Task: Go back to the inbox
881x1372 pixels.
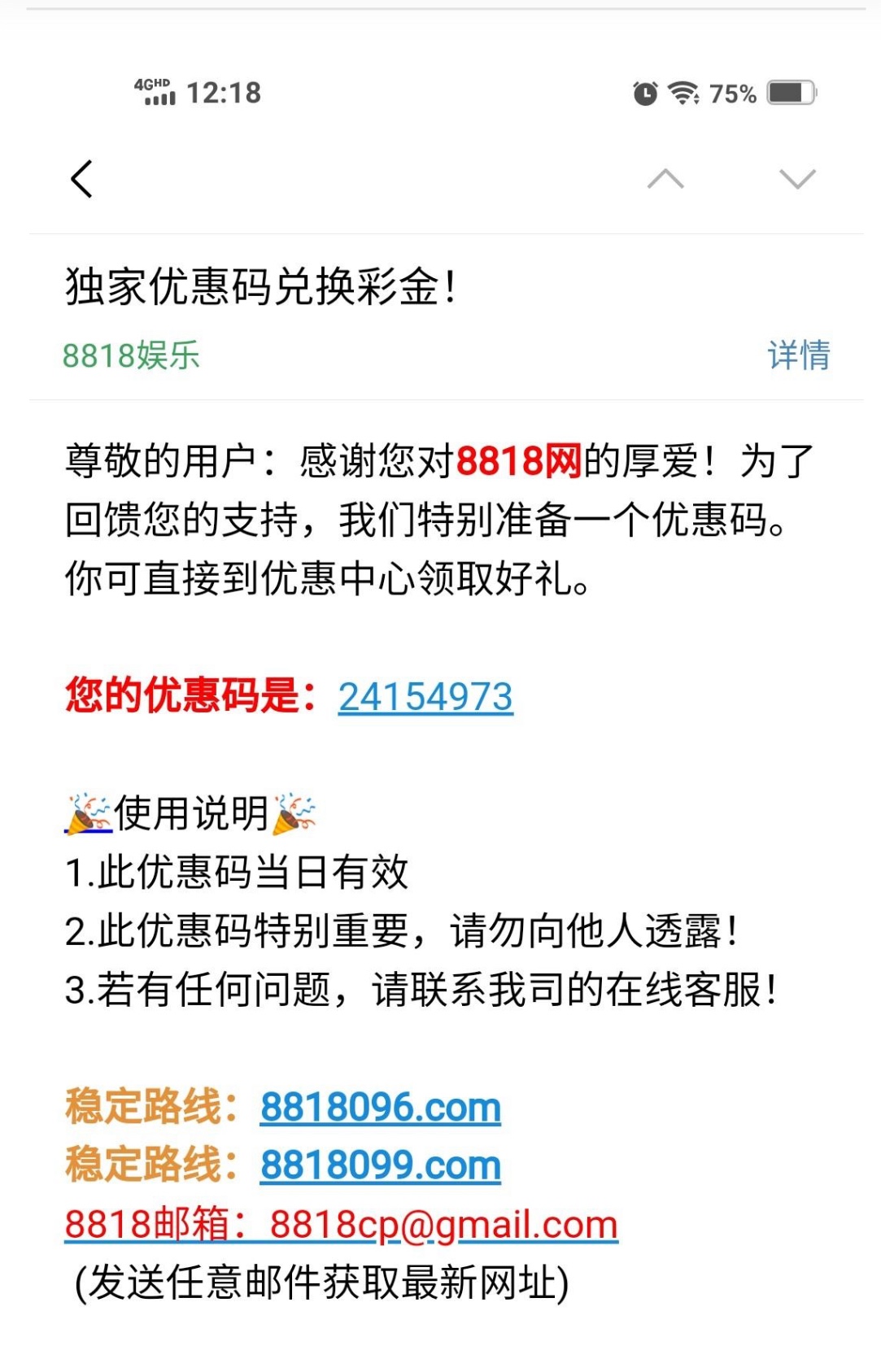Action: click(82, 179)
